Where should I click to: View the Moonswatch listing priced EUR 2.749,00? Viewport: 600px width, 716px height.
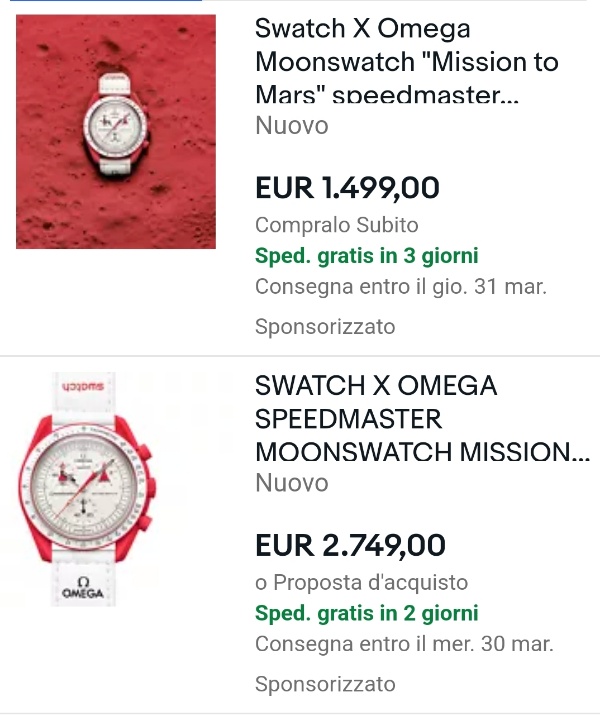pos(421,419)
